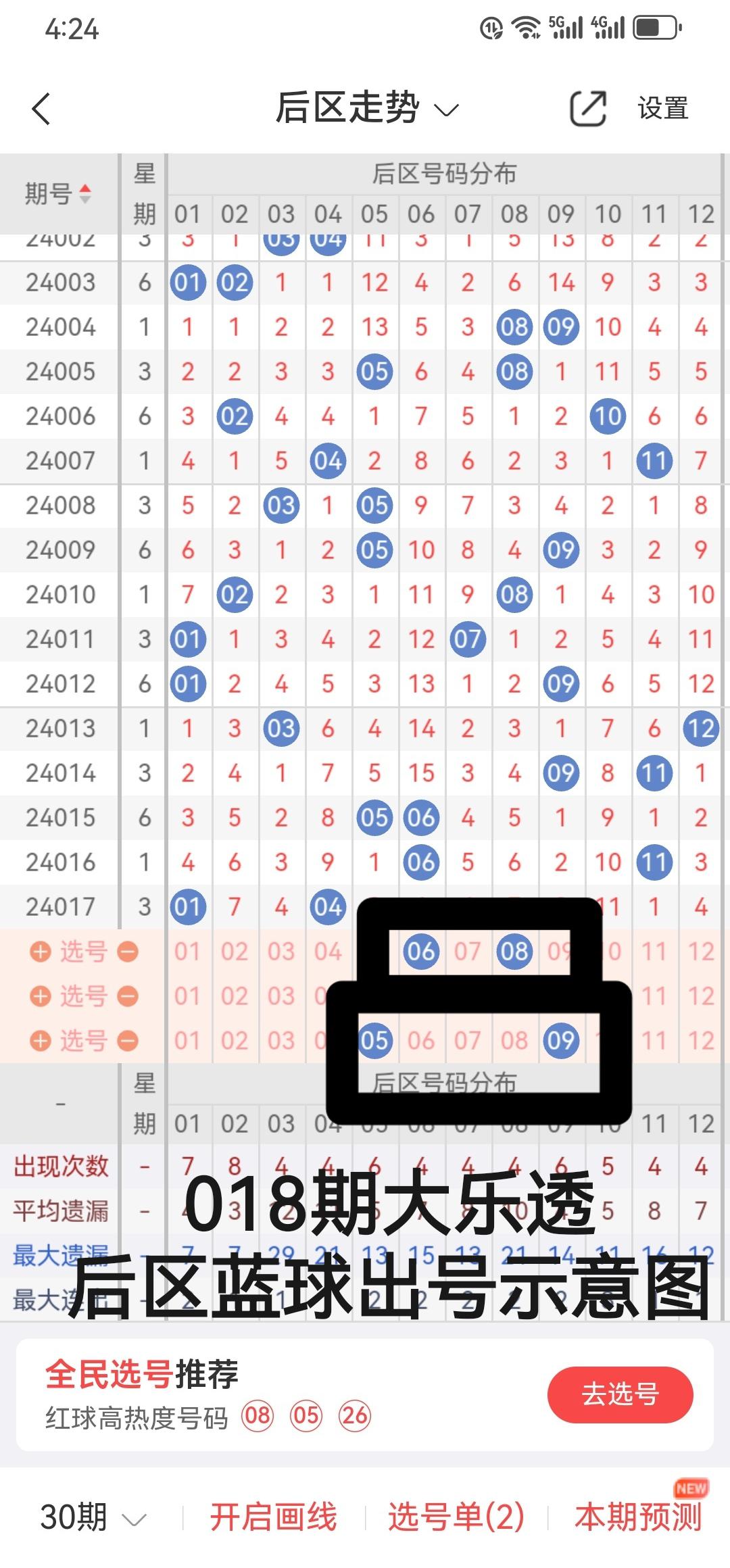
Task: View 本期预测 prediction
Action: [638, 1517]
